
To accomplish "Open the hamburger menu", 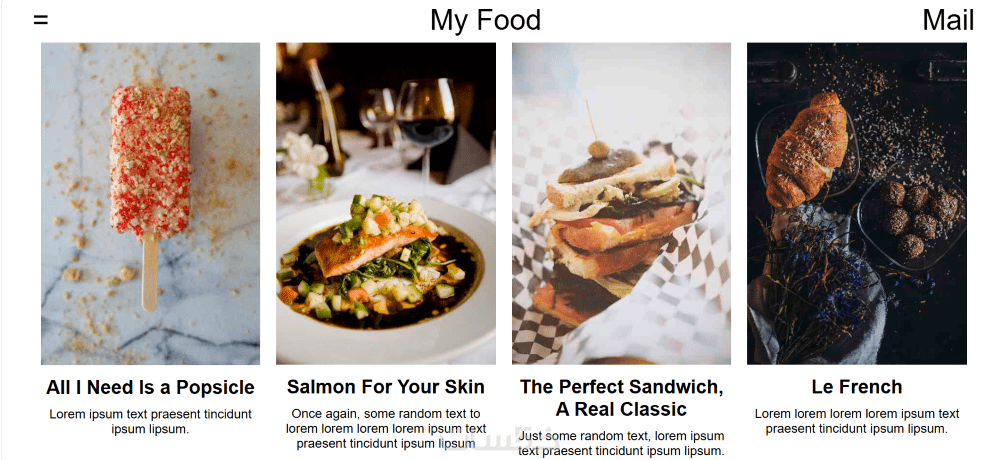I will tap(41, 20).
